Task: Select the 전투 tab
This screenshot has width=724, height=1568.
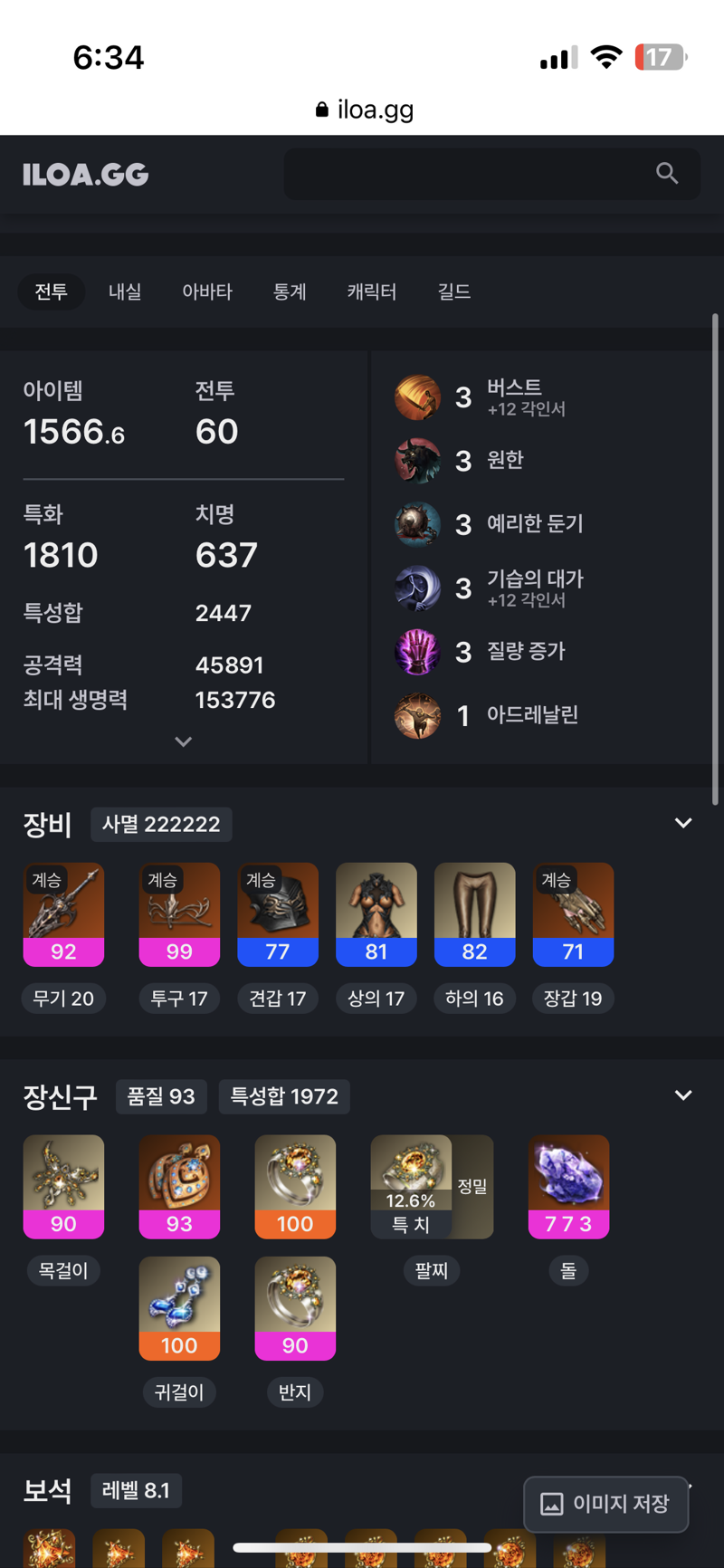Action: pyautogui.click(x=52, y=292)
